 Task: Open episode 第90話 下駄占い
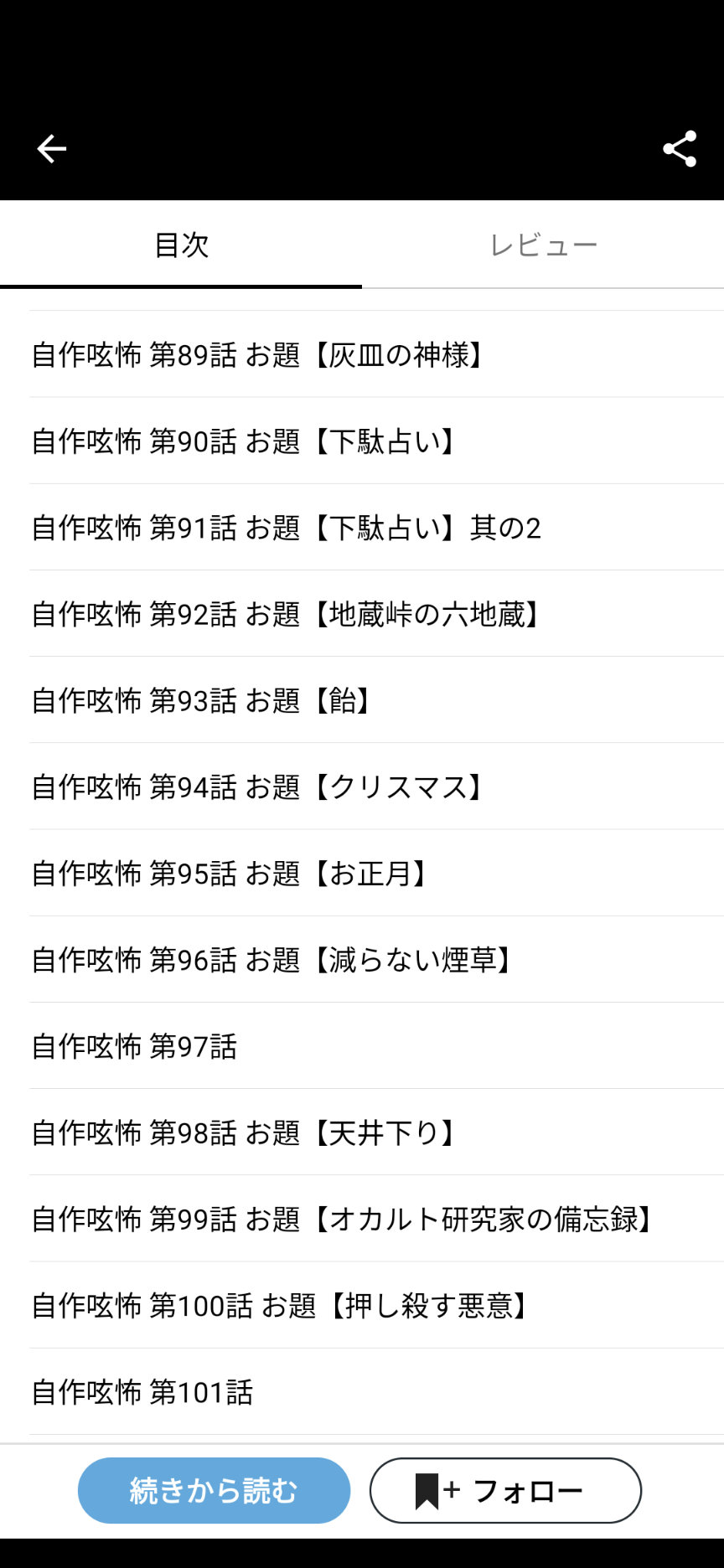[243, 441]
